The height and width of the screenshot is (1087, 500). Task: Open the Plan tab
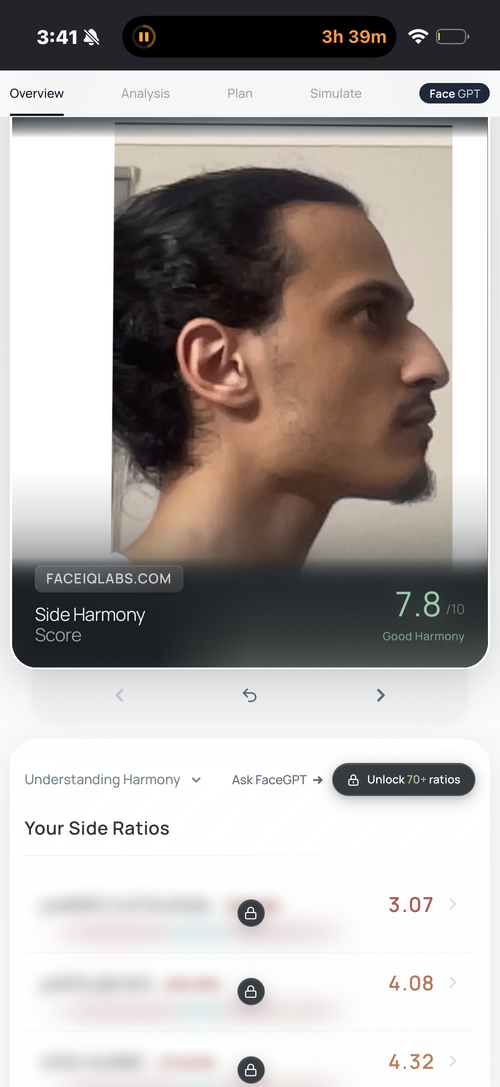point(239,94)
